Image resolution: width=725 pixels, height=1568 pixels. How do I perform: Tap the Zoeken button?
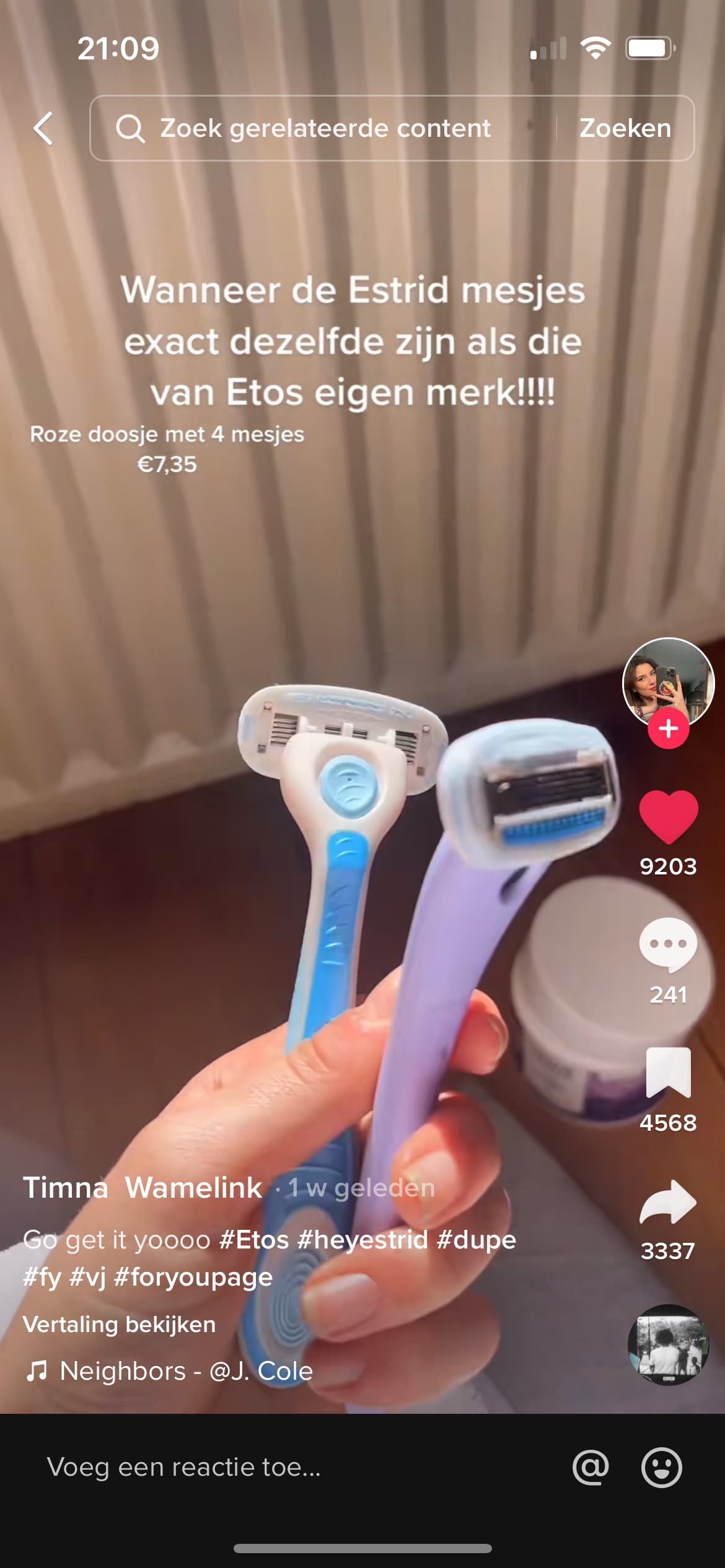pos(625,128)
